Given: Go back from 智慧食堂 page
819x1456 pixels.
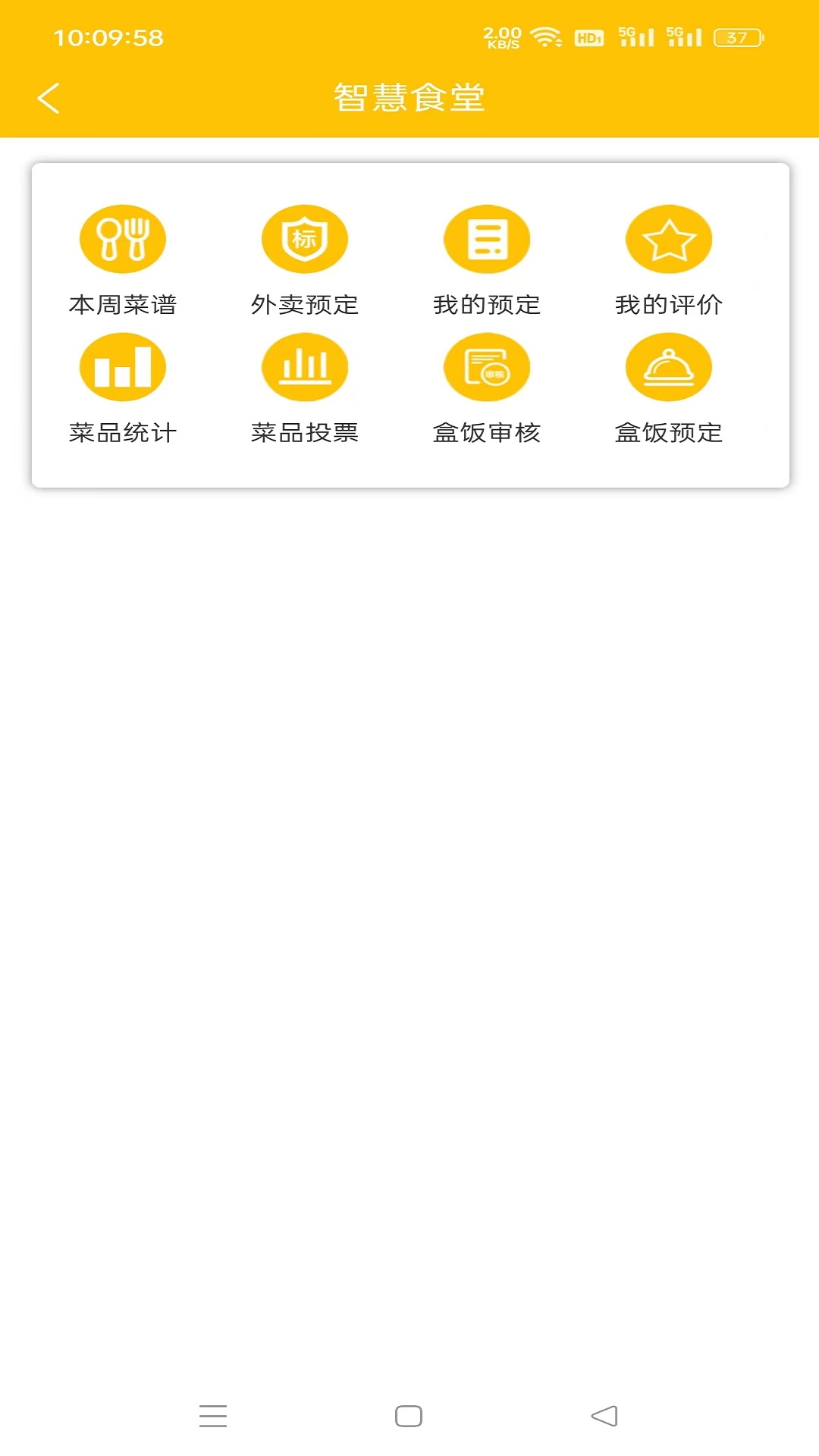Looking at the screenshot, I should 49,98.
